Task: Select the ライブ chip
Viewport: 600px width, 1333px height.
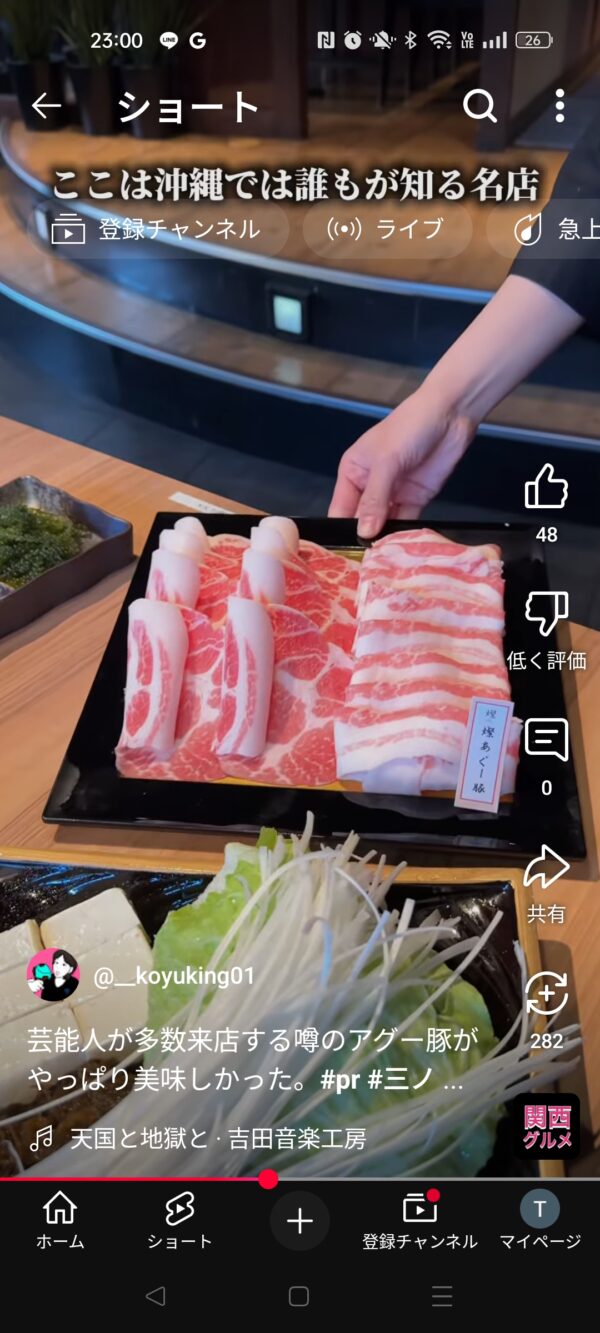Action: click(x=386, y=229)
